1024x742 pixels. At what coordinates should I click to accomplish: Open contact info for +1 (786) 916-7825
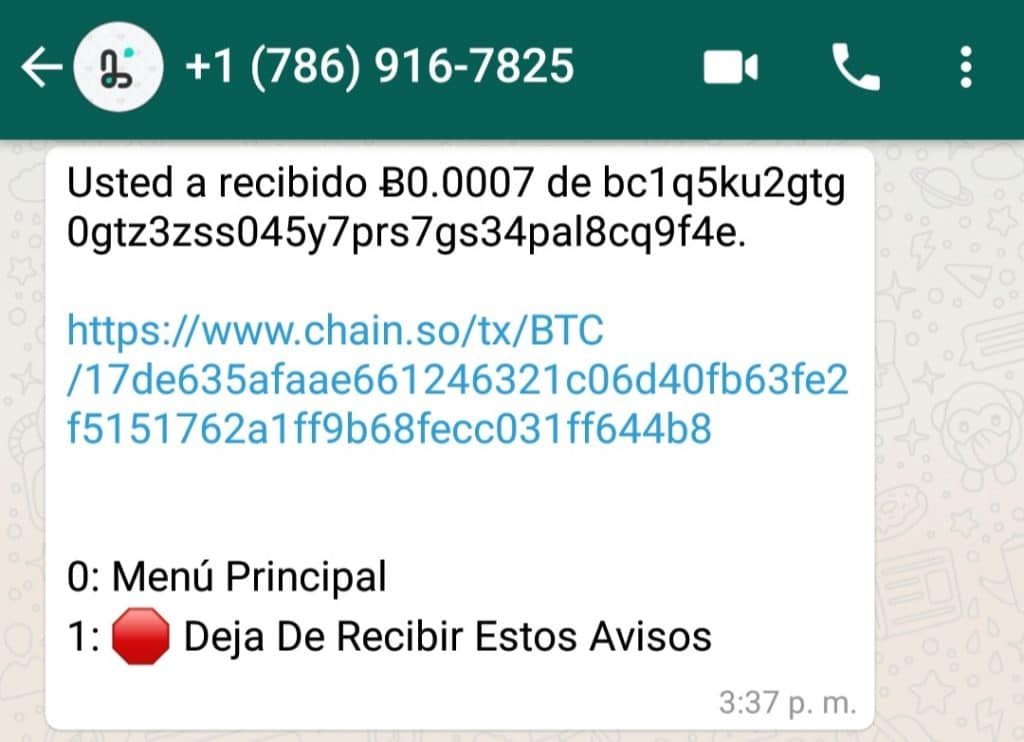379,67
